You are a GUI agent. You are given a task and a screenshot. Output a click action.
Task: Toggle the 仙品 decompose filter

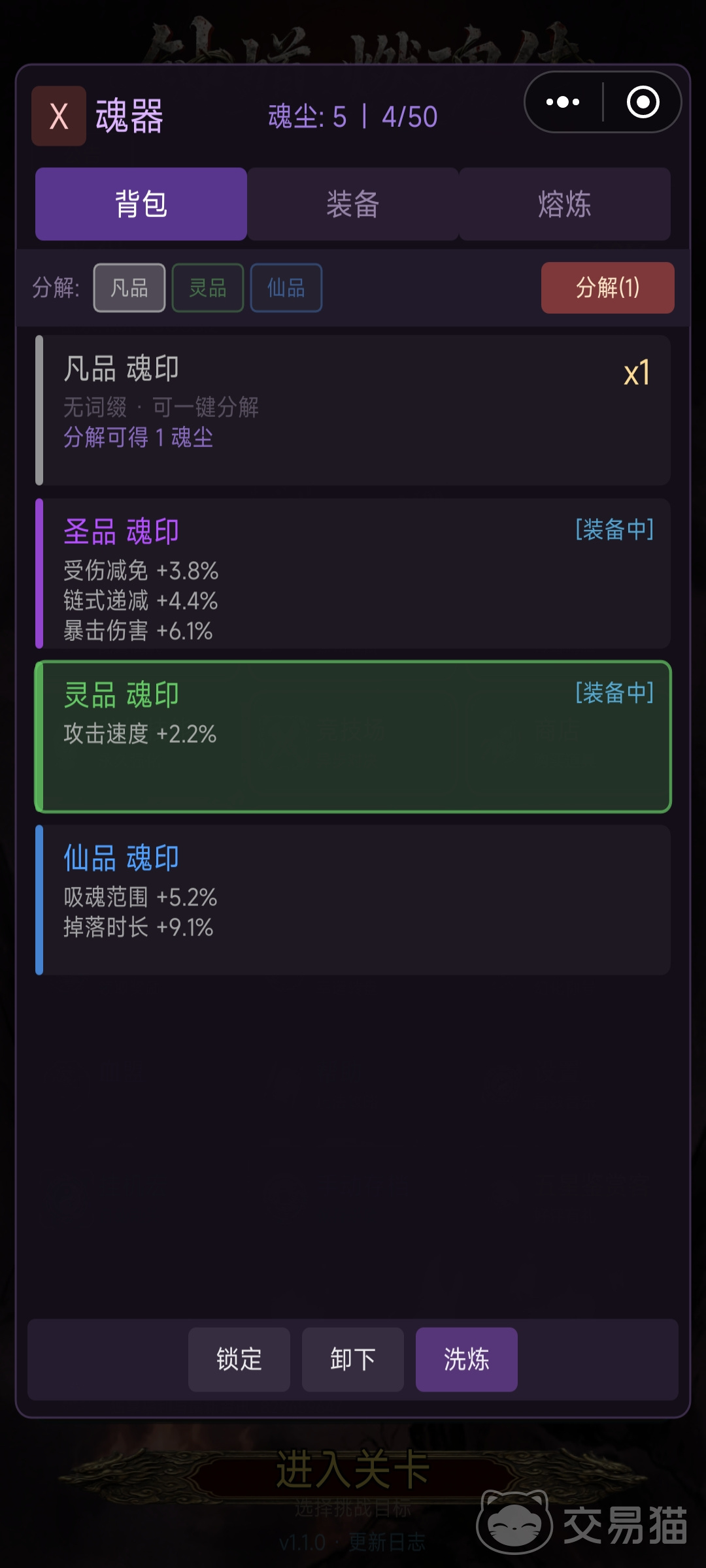pos(286,287)
